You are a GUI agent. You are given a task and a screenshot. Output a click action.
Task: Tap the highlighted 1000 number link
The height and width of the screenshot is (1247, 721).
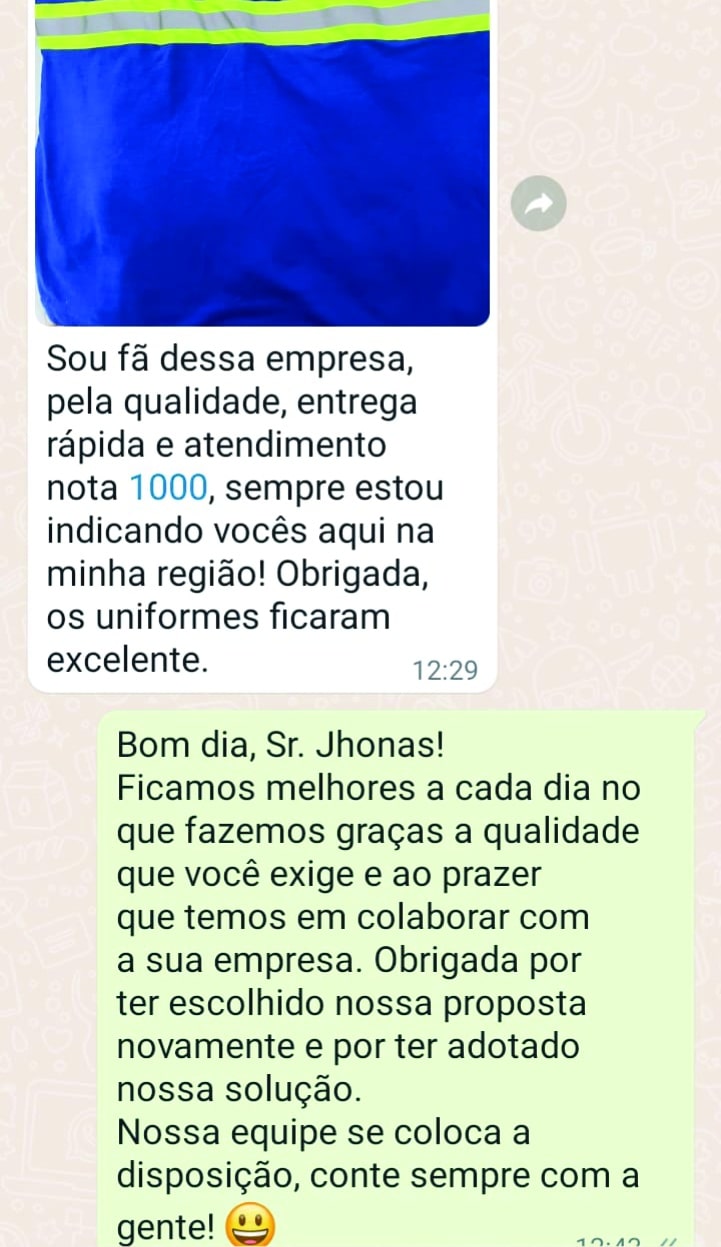(169, 488)
